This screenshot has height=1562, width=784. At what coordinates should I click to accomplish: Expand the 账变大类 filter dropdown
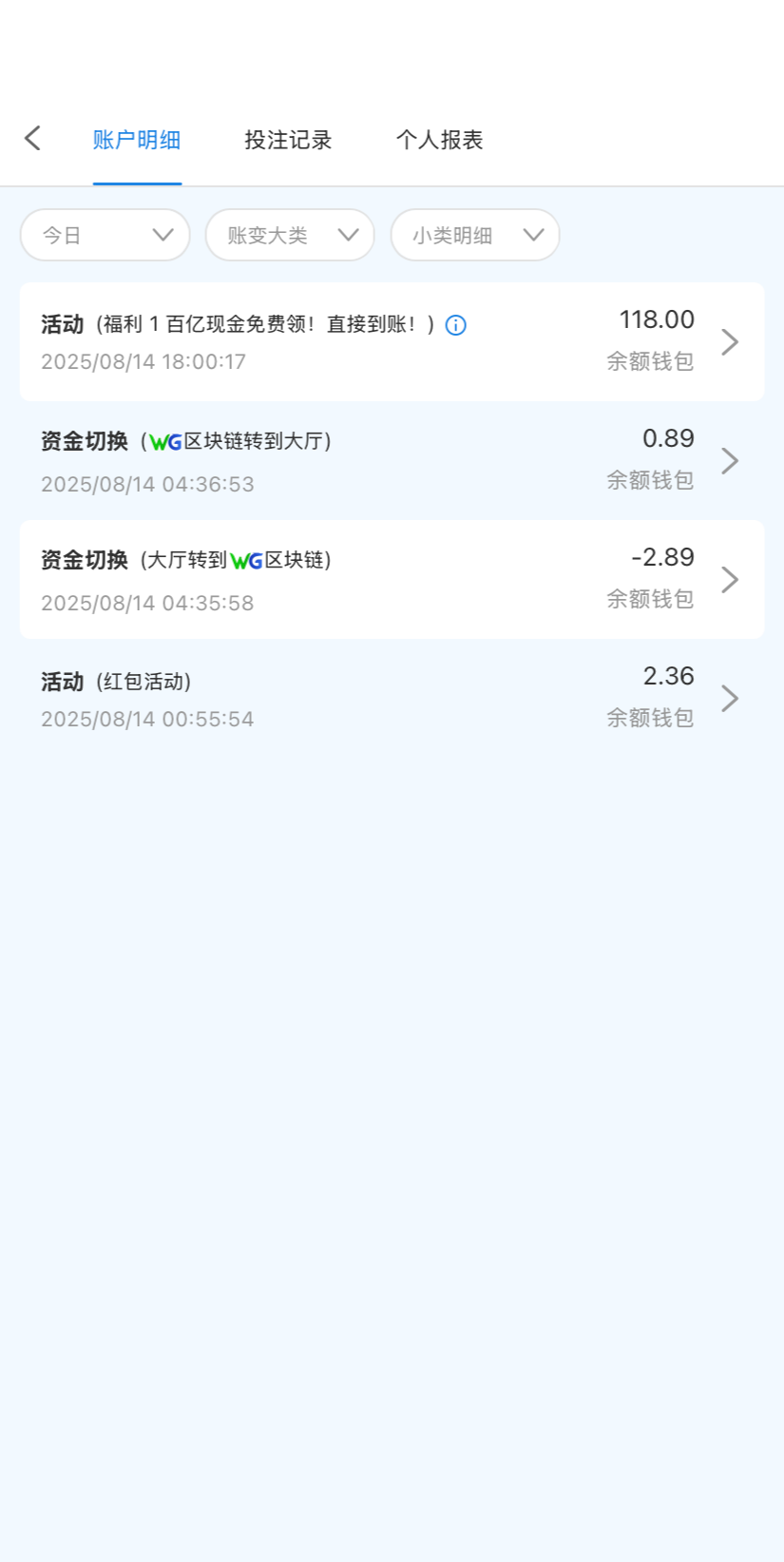tap(290, 235)
